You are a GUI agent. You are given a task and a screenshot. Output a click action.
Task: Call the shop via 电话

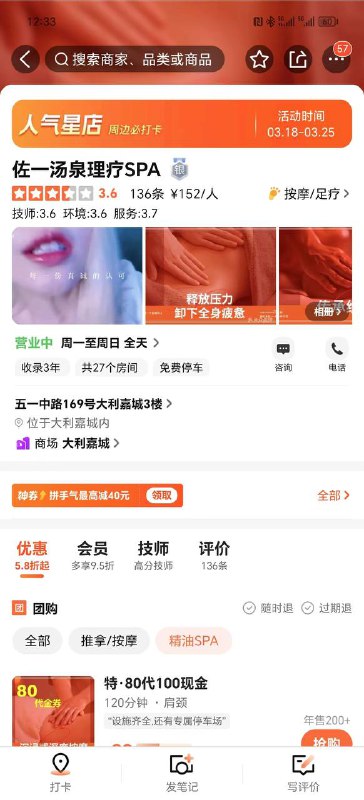337,355
